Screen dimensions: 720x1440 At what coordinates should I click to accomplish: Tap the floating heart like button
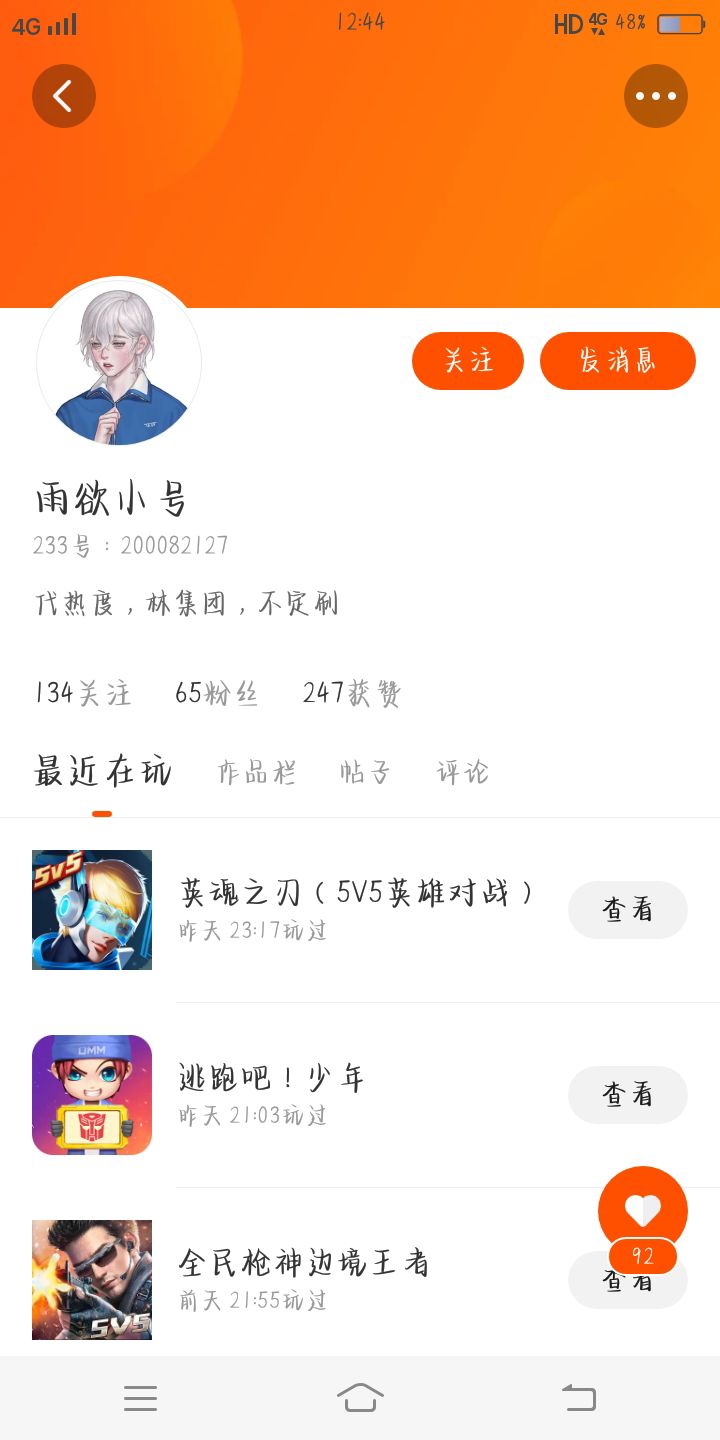(x=642, y=1210)
